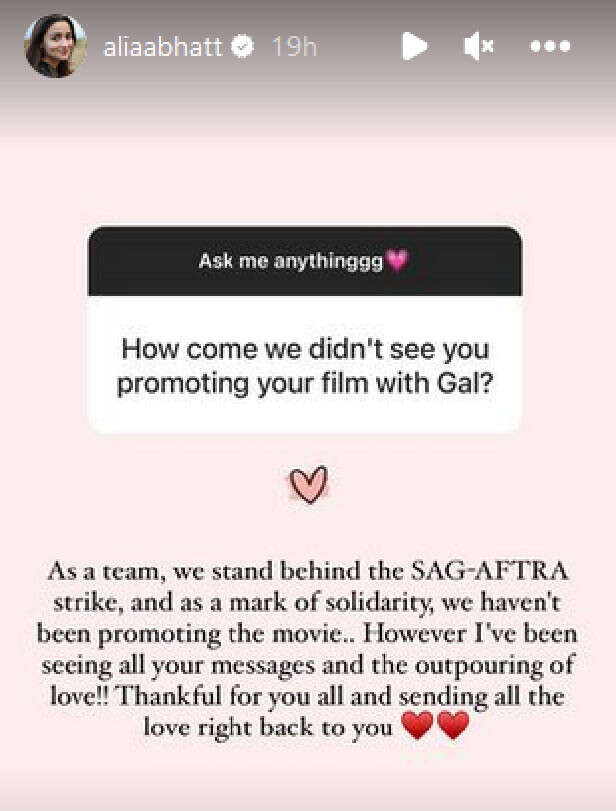Viewport: 616px width, 811px height.
Task: Open aliaabhatt's profile picture
Action: [x=53, y=46]
